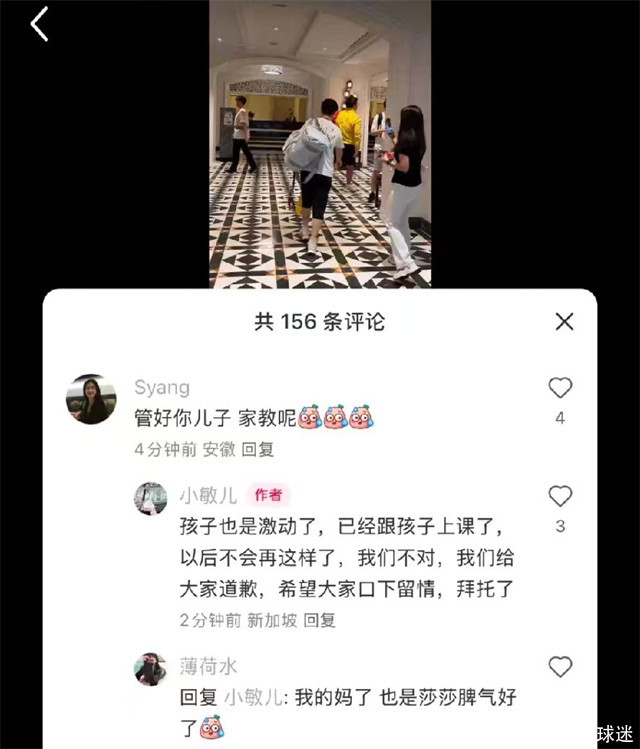Close the 156 comments panel

564,321
